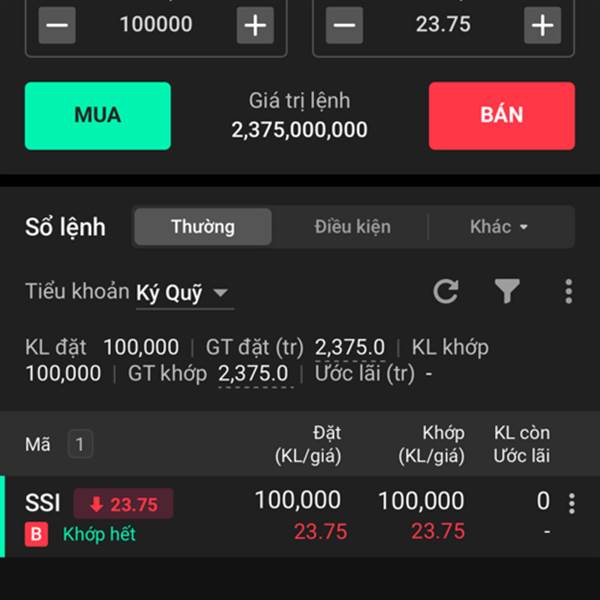The width and height of the screenshot is (600, 600).
Task: Tap the BÁN sell button
Action: click(x=501, y=115)
